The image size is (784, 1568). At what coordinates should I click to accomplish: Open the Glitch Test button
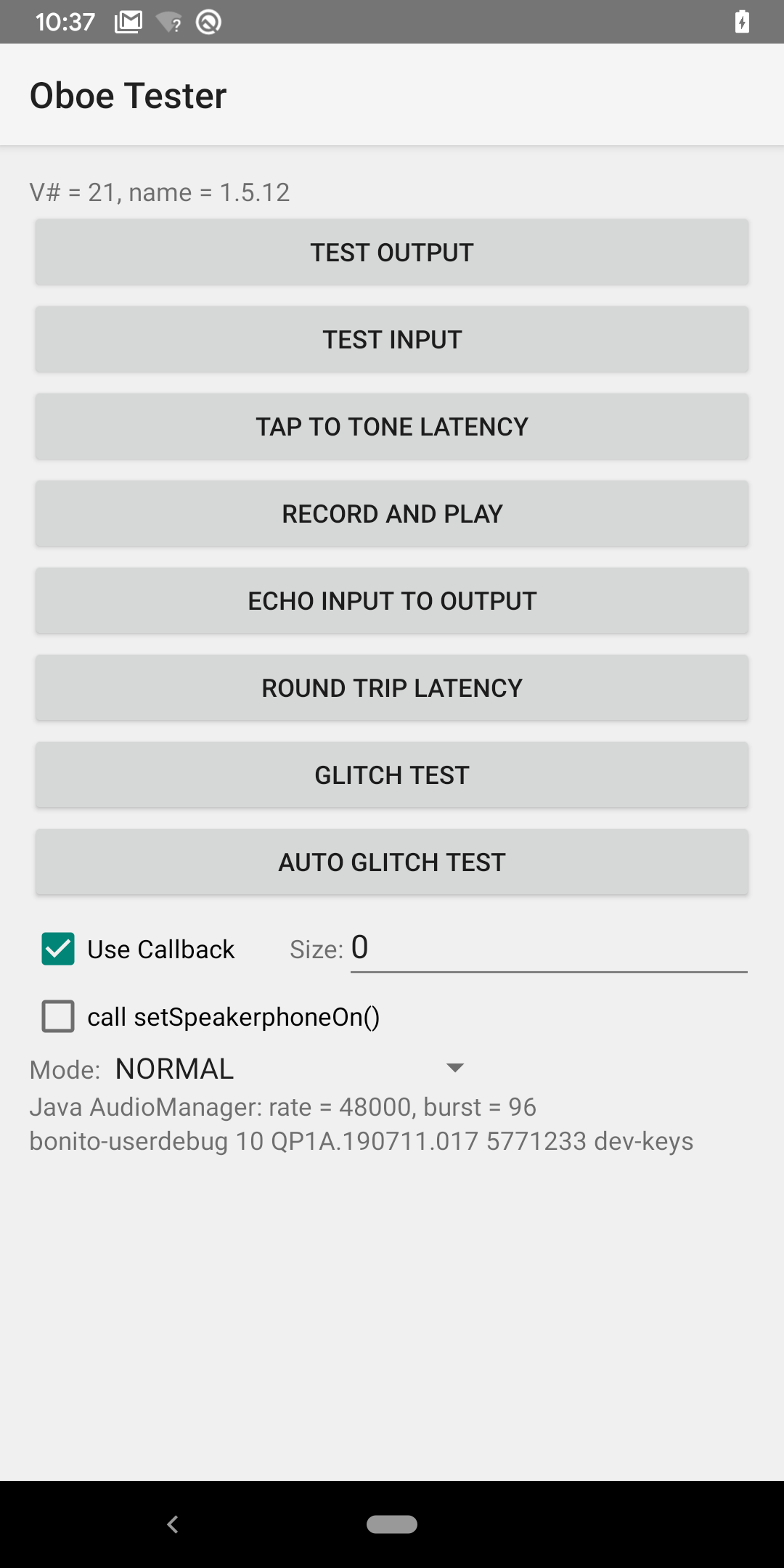tap(392, 775)
